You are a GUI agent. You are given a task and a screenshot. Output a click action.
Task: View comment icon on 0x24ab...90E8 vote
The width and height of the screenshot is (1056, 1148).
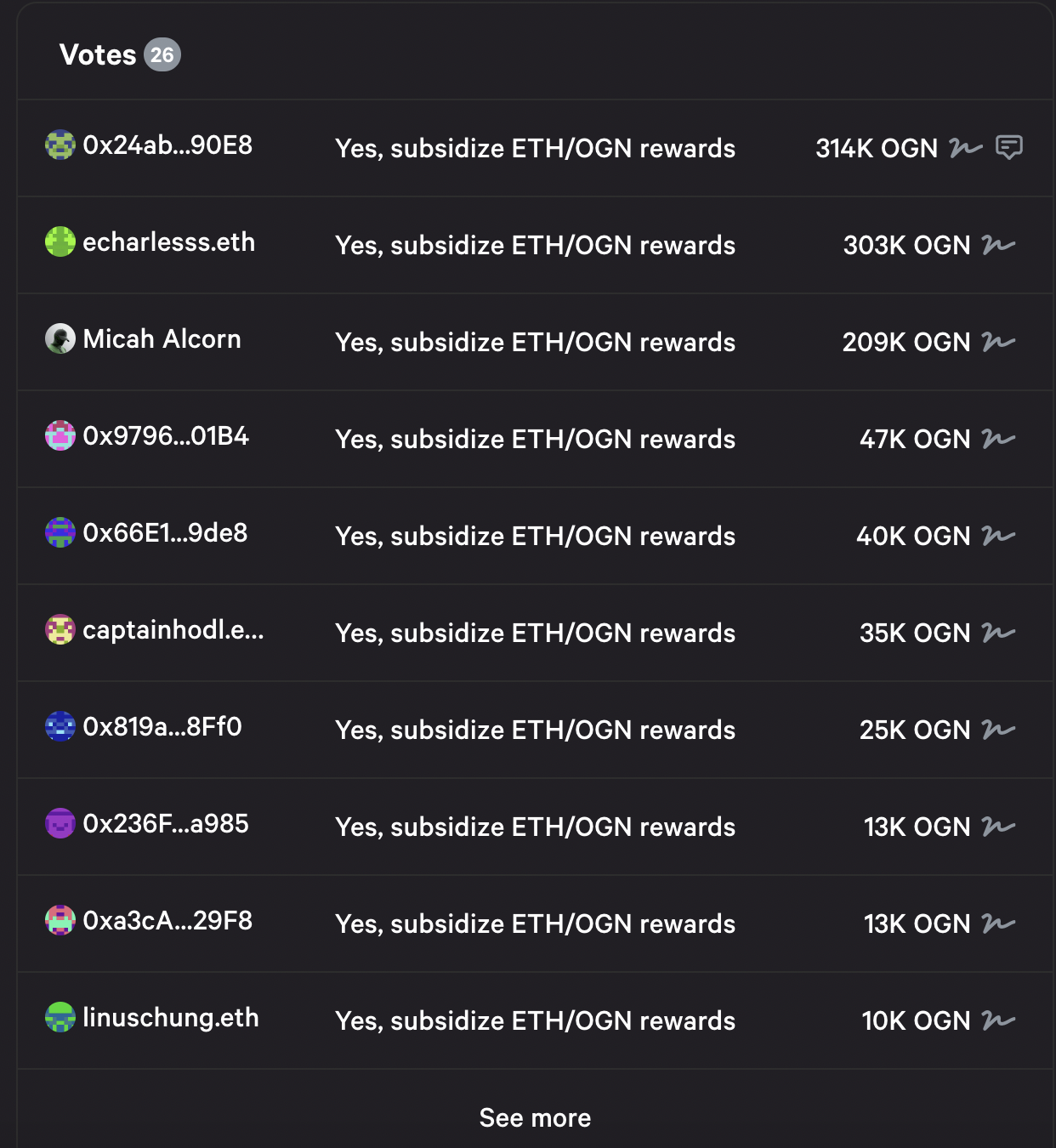point(1008,147)
